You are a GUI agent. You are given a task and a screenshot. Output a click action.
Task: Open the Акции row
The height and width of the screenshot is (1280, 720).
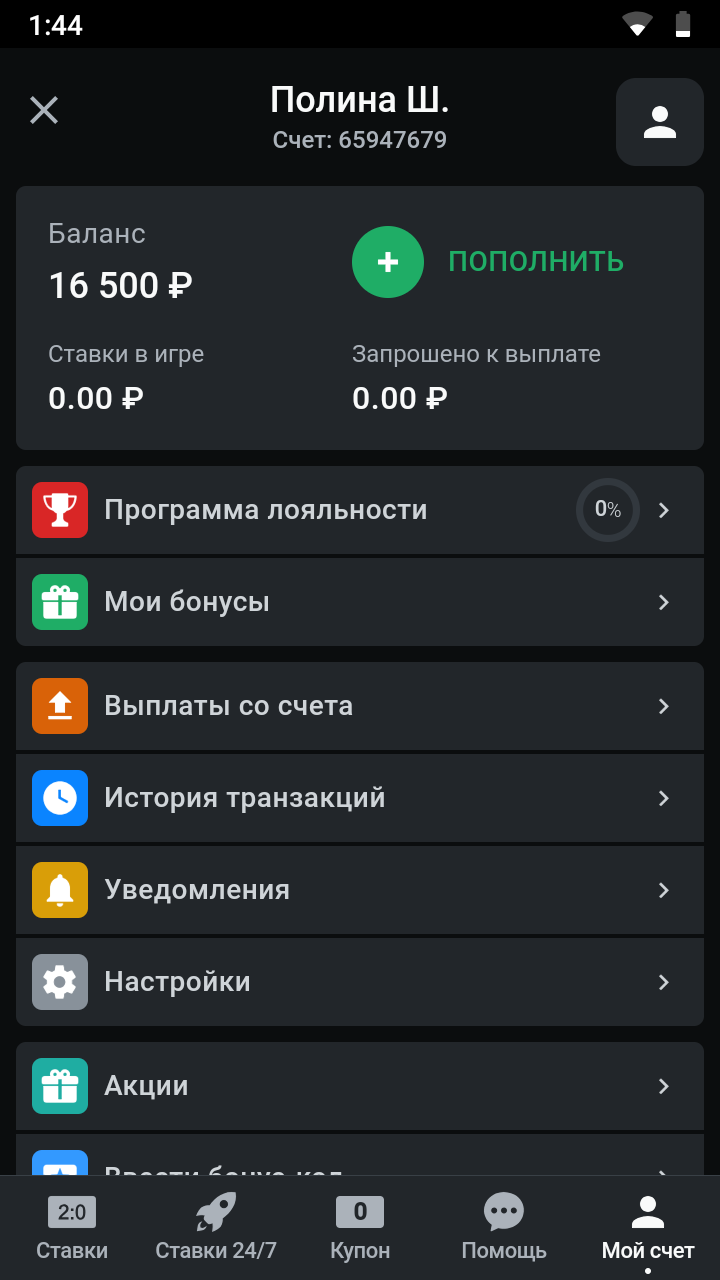(360, 1086)
